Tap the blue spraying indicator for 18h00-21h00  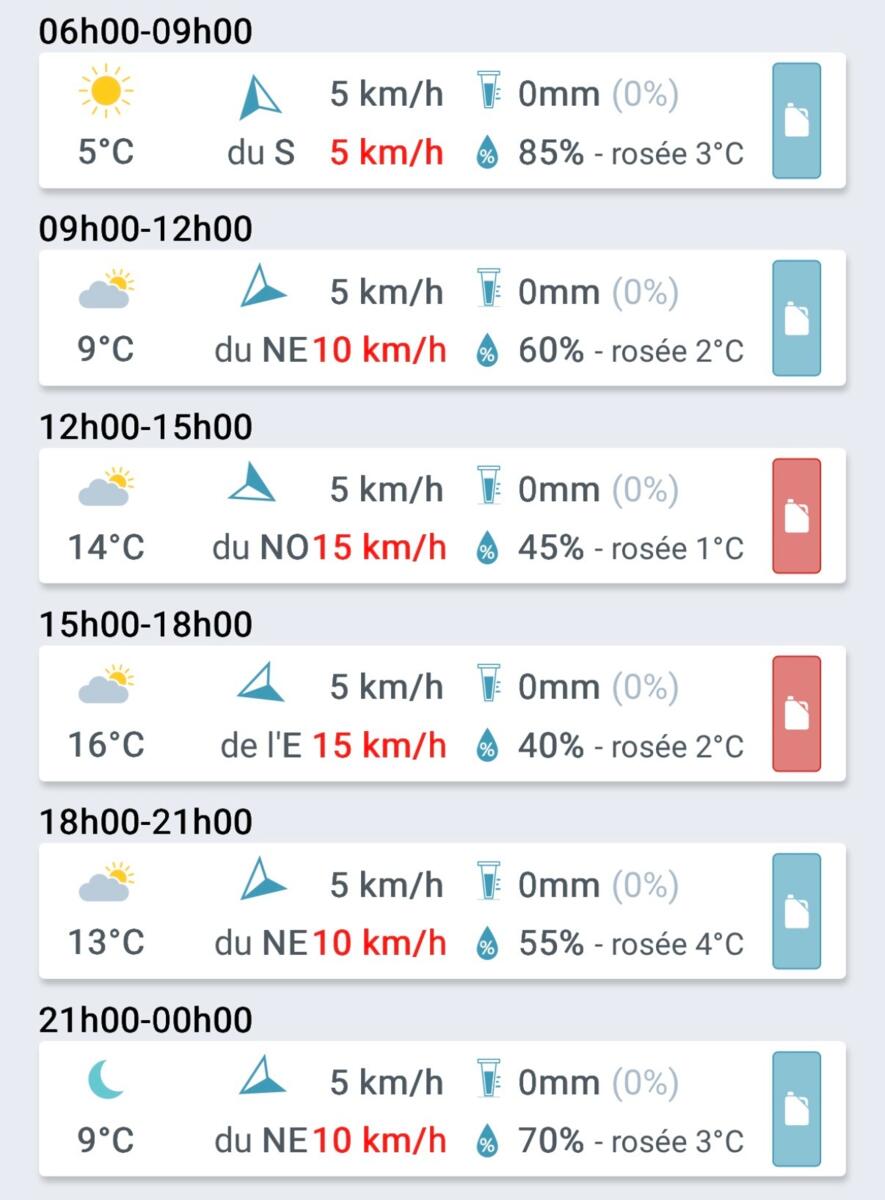coord(796,911)
